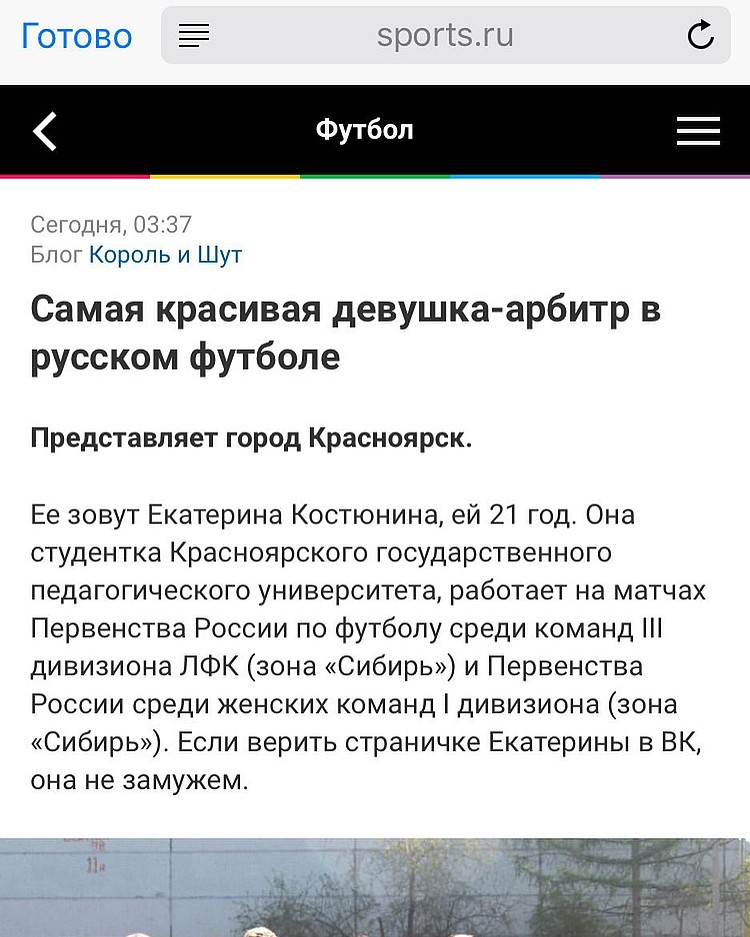The width and height of the screenshot is (750, 937).
Task: Tap the sports.ru address field
Action: pyautogui.click(x=445, y=37)
